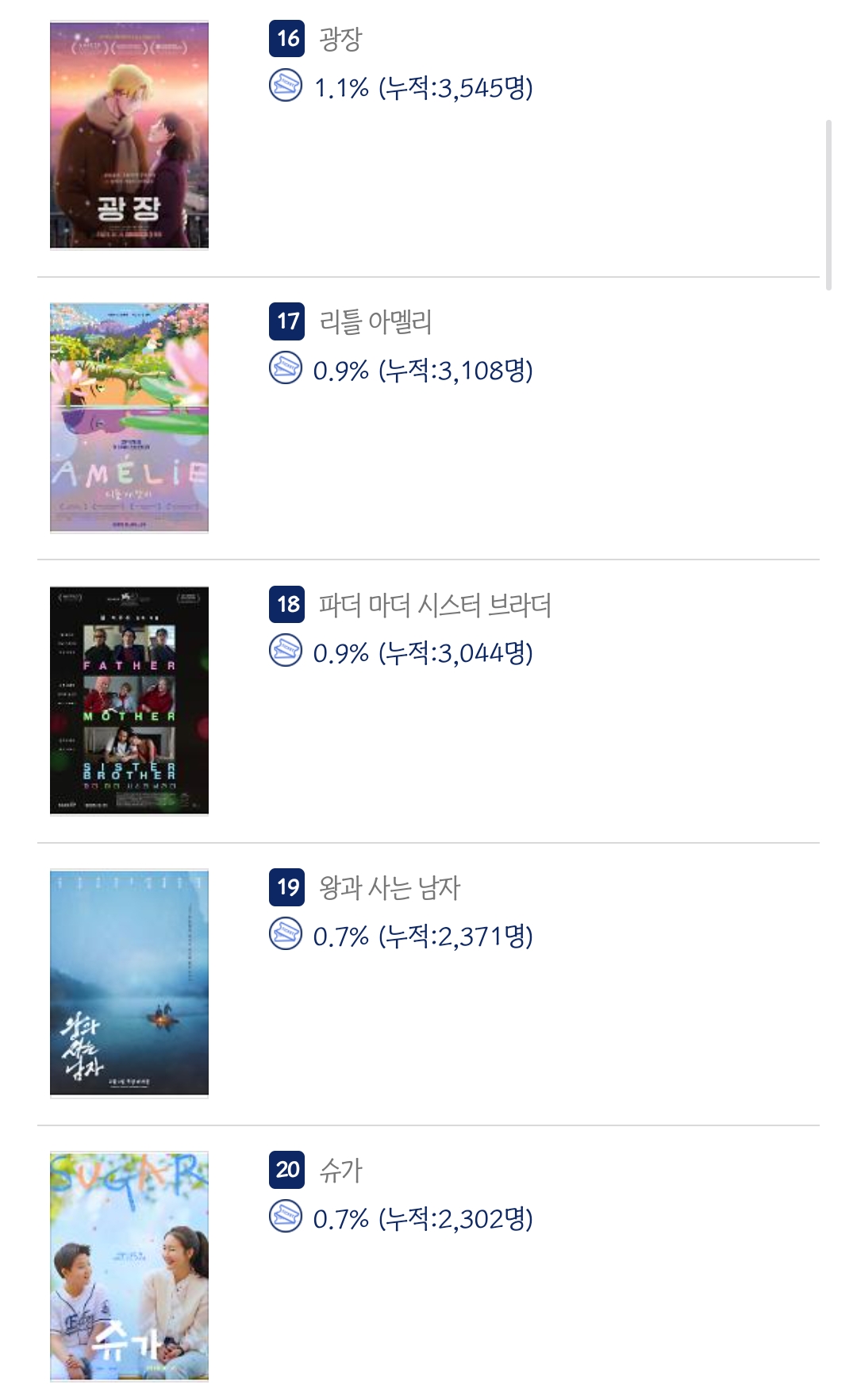The height and width of the screenshot is (1400, 857).
Task: Open the 광장 movie poster
Action: [129, 136]
